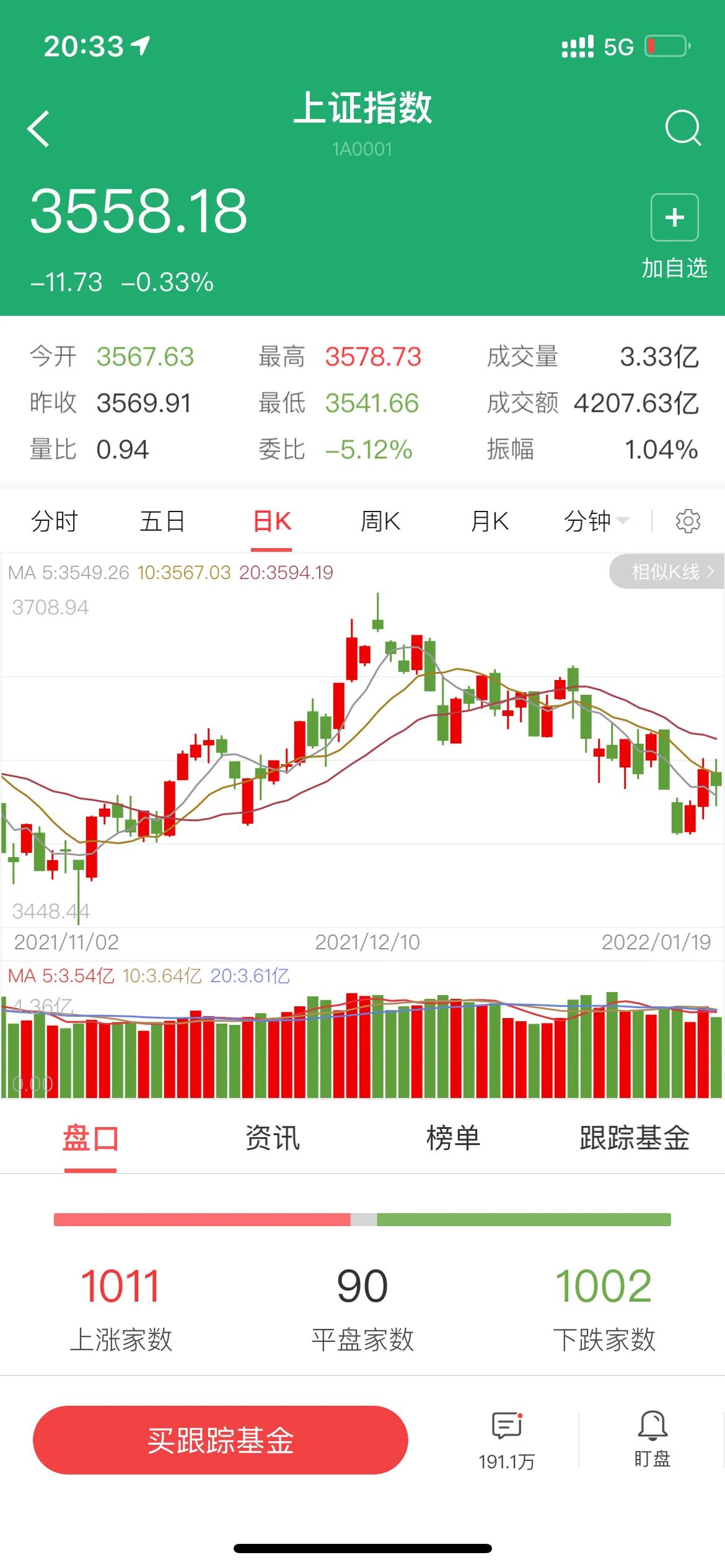725x1568 pixels.
Task: Tap the 买跟踪基金 button
Action: click(x=221, y=1440)
